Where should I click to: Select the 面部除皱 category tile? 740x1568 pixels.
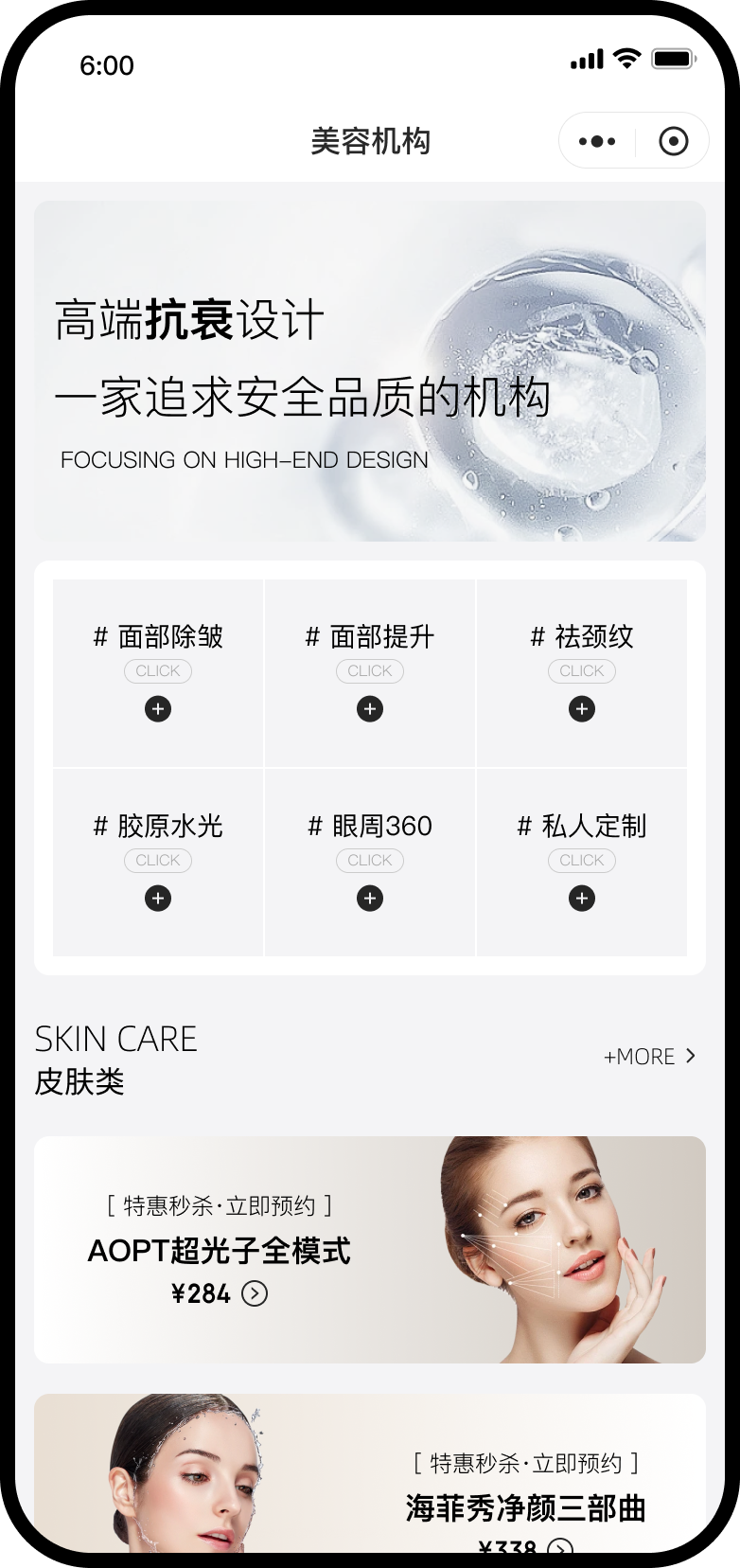(158, 673)
